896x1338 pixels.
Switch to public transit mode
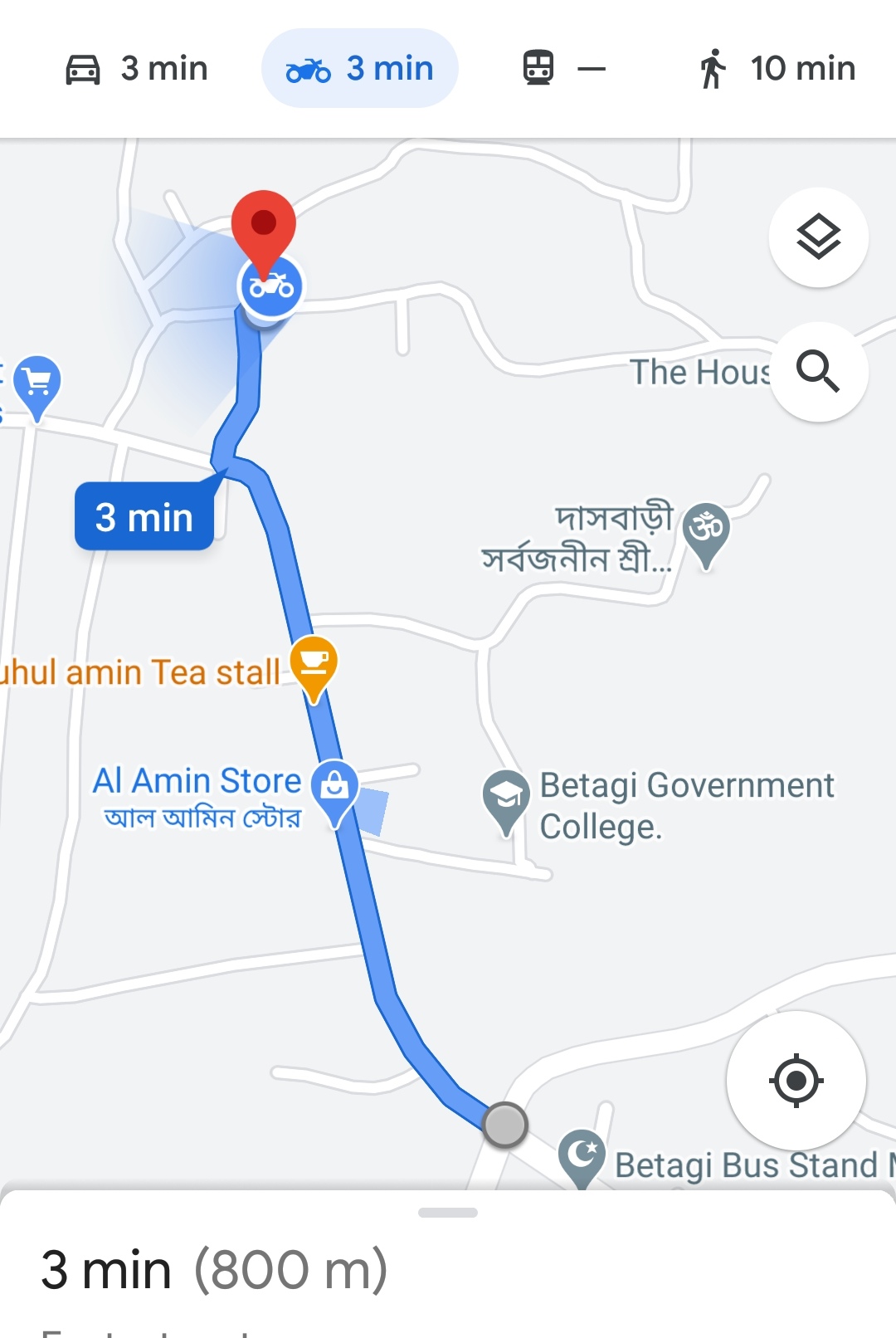coord(563,69)
